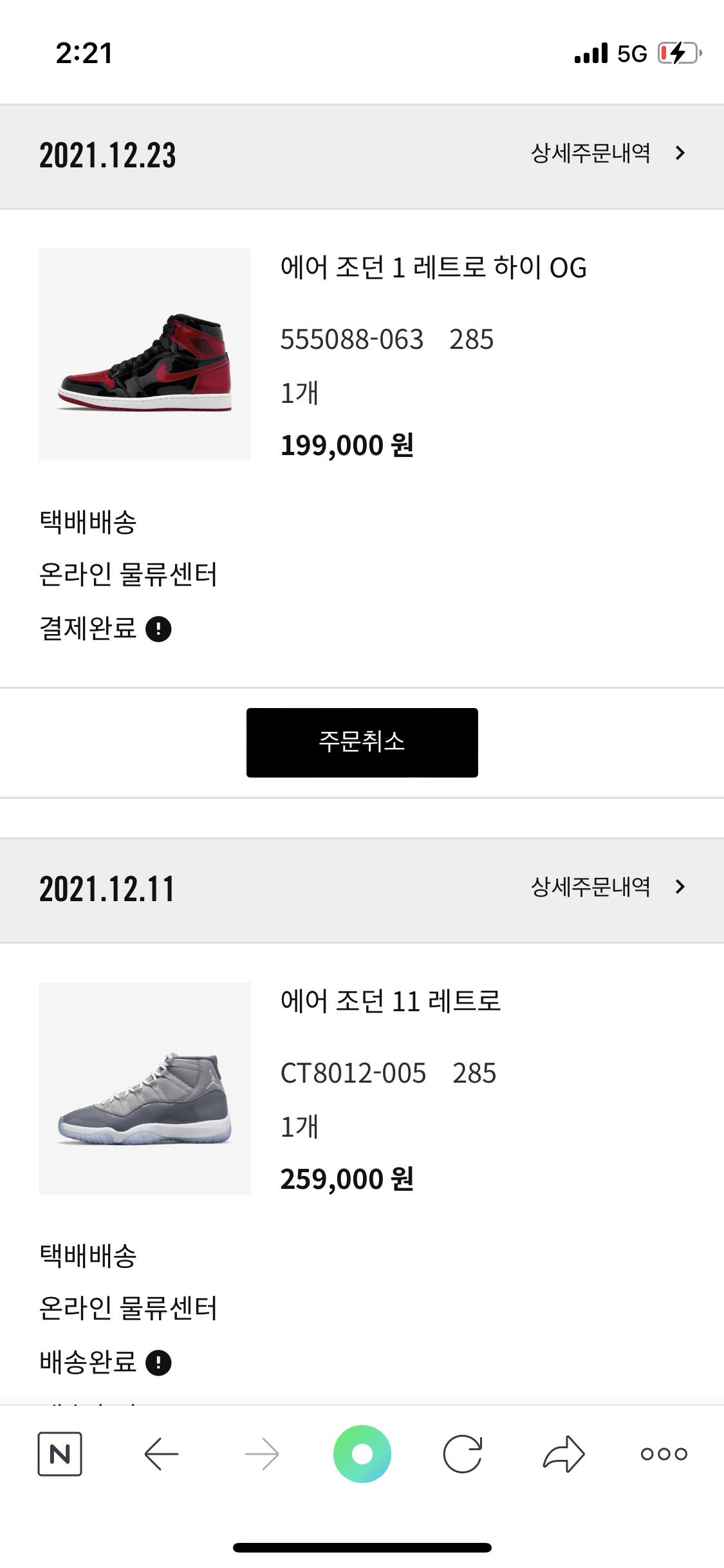Open the Air Jordan 11 Retro image
The image size is (724, 1568).
pos(145,1088)
